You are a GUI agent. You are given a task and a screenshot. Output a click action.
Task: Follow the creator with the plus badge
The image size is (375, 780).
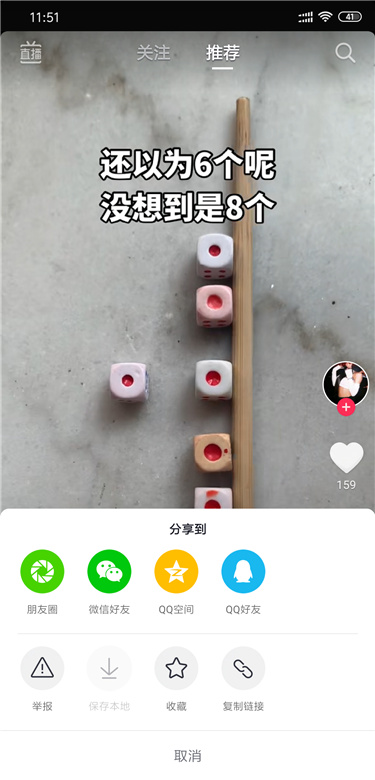[x=346, y=407]
